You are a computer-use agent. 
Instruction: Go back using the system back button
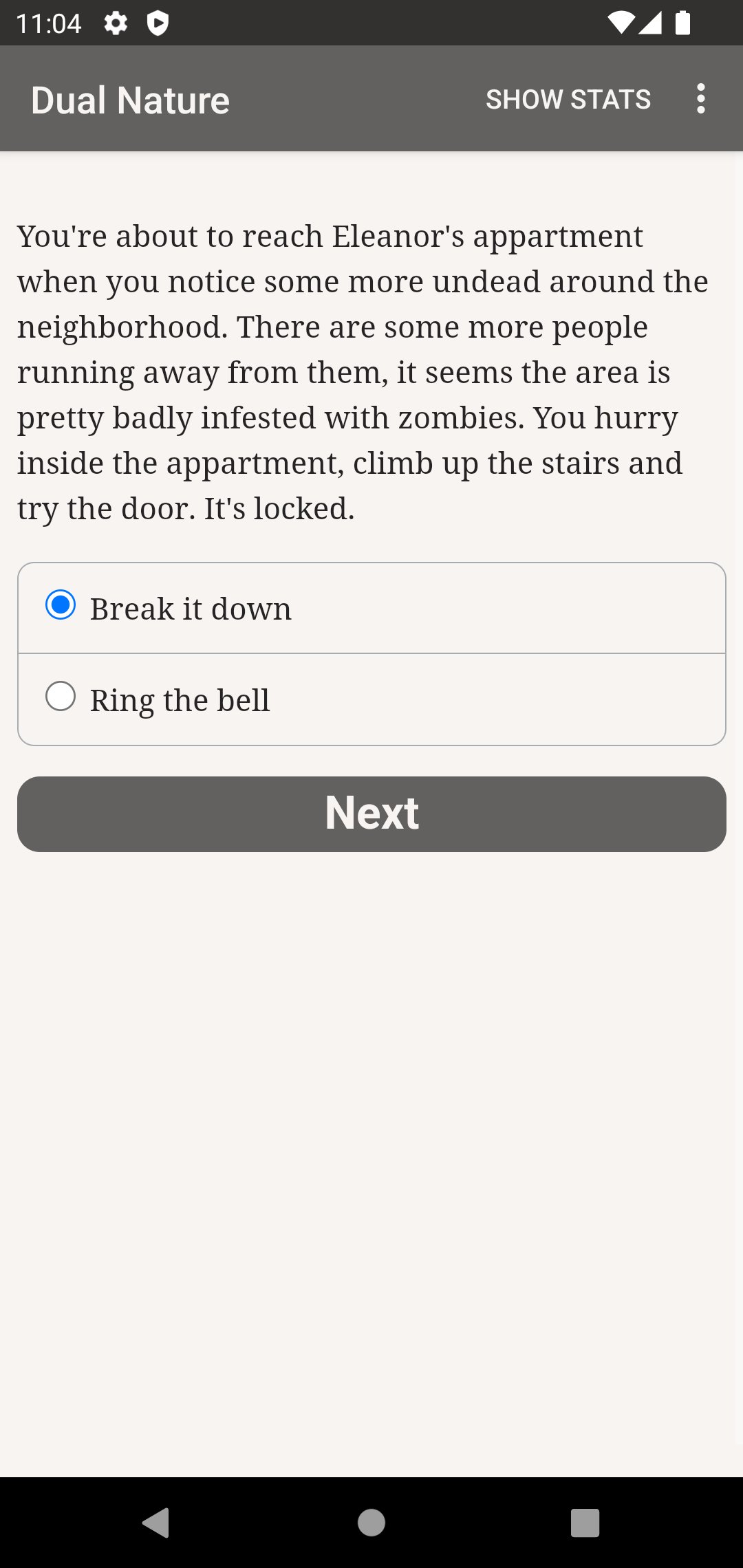[x=156, y=1522]
